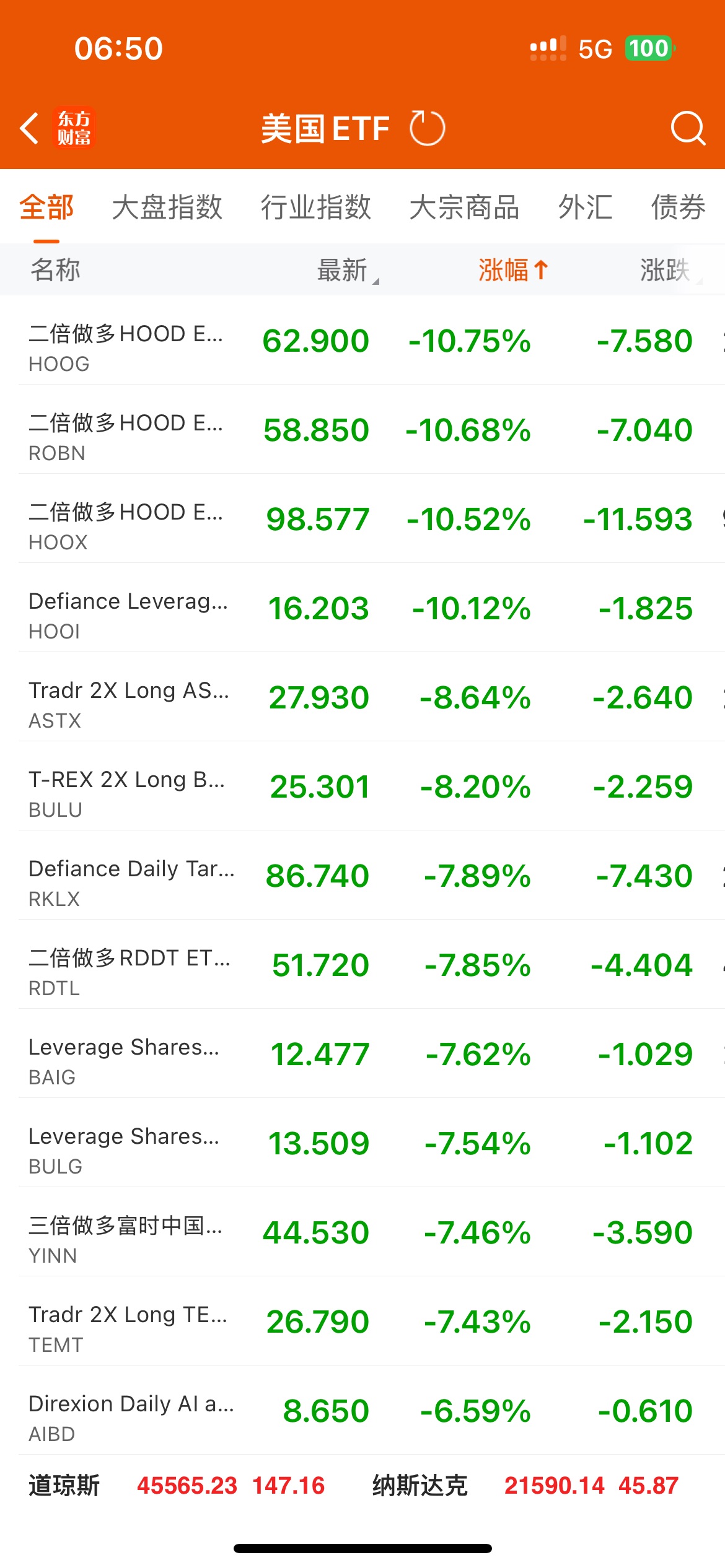Open the AIBD Direxion Daily AI row
725x1568 pixels.
pos(362,1410)
